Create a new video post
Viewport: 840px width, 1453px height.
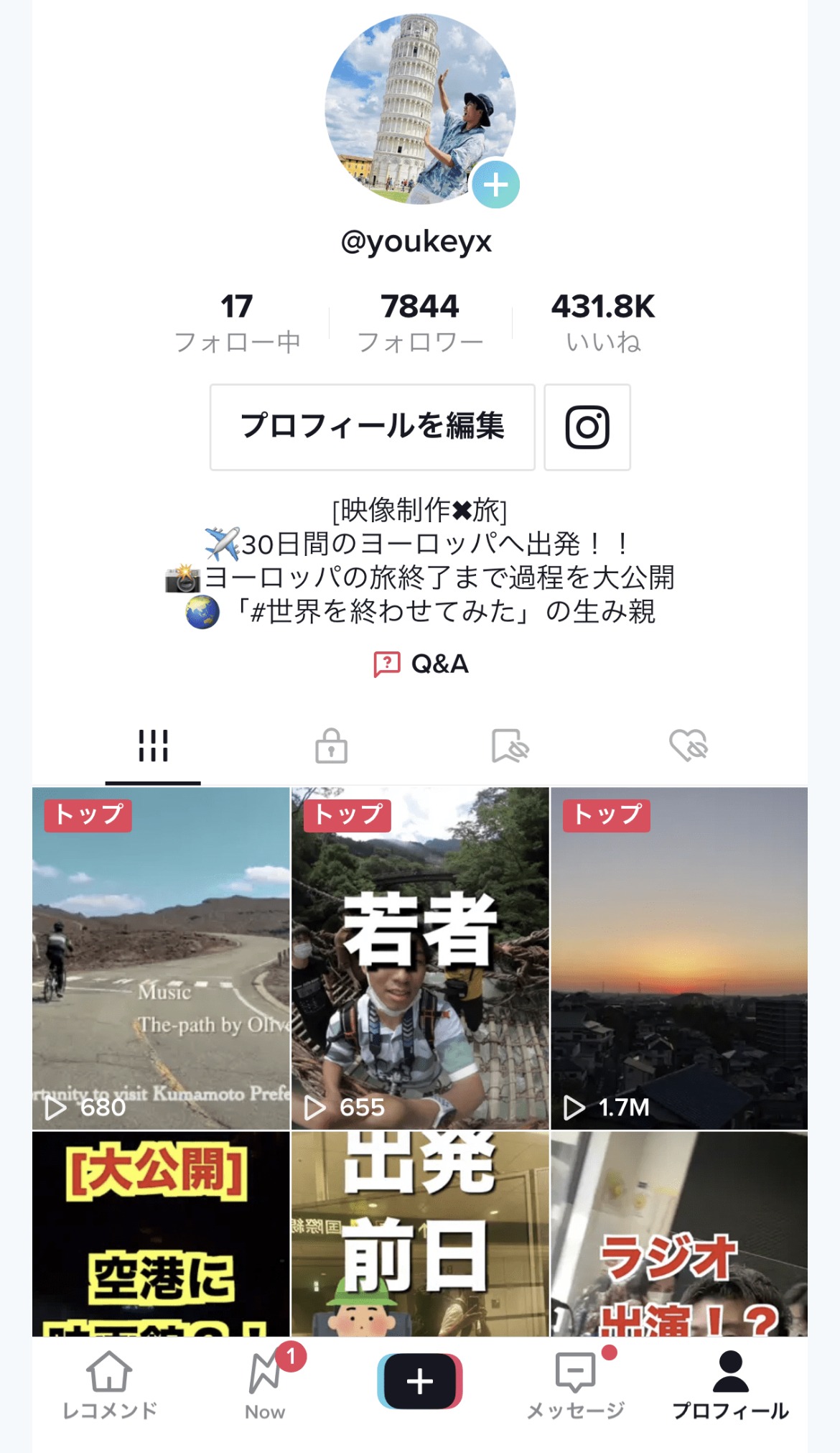coord(420,1381)
